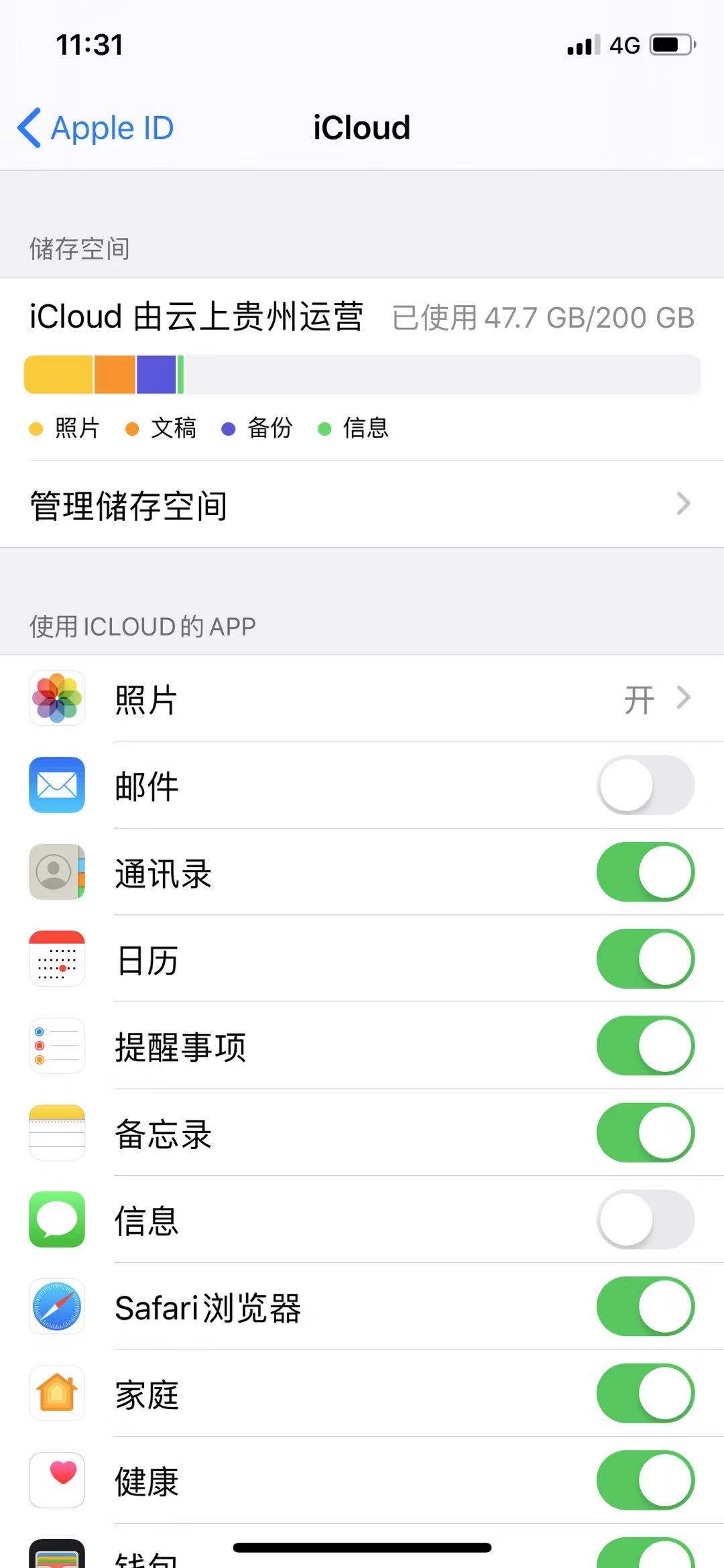Switch off 提醒事项 (Reminders) sync

click(x=645, y=1046)
